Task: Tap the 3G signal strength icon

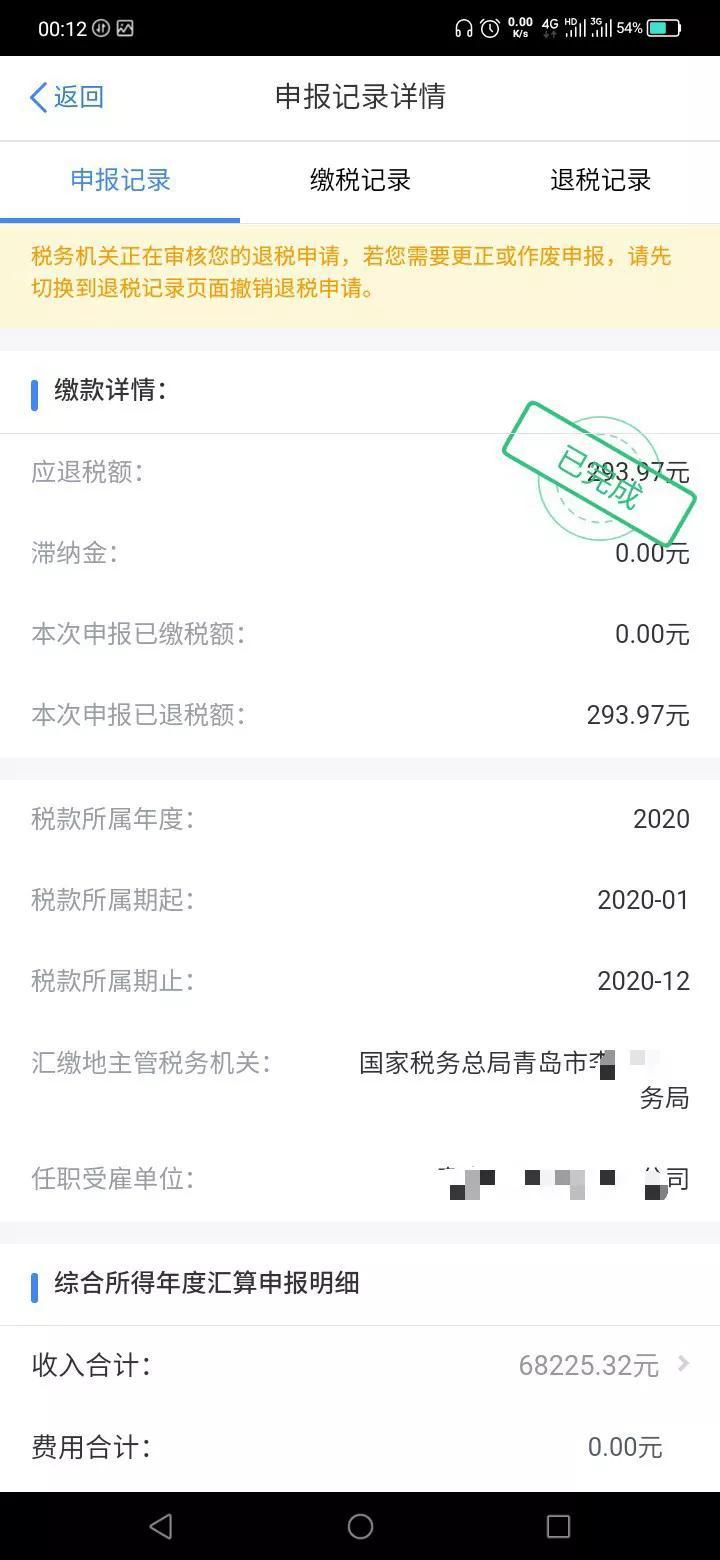Action: [x=606, y=28]
